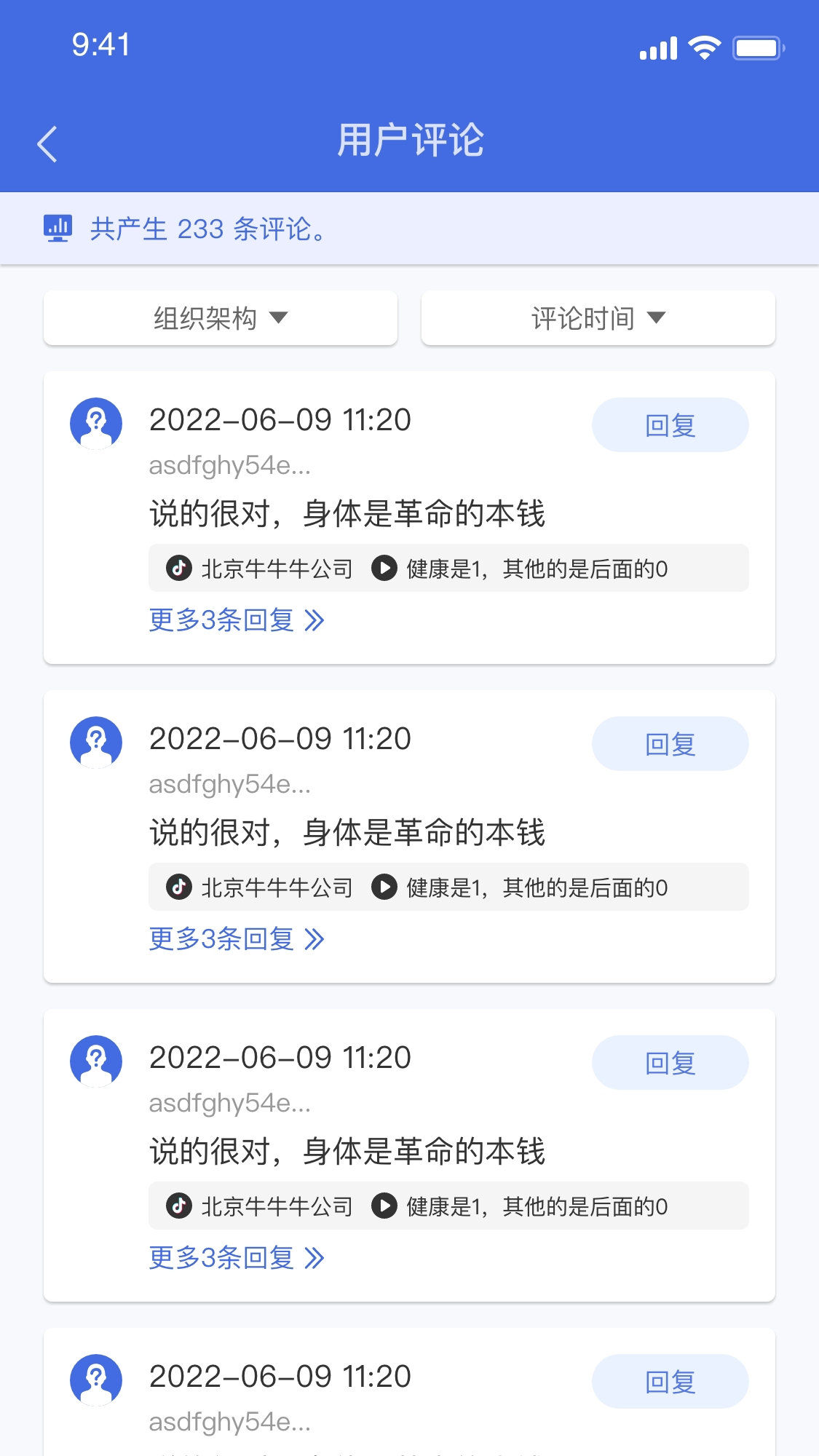Click the bar chart statistics icon
Screen dimensions: 819x1456
pyautogui.click(x=57, y=228)
